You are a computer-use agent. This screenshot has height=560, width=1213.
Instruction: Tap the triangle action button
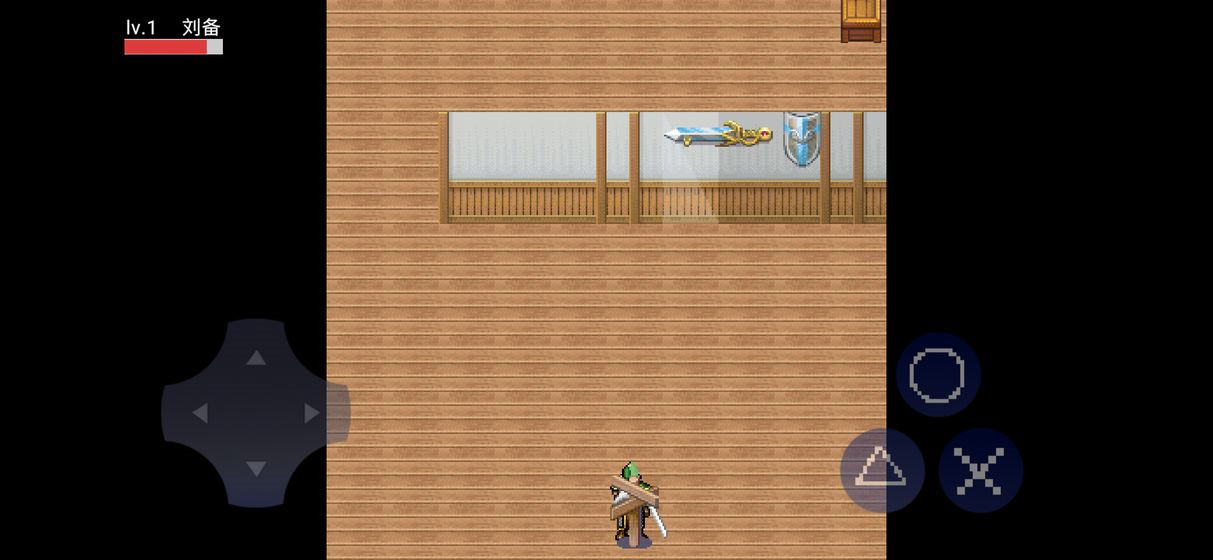click(881, 469)
